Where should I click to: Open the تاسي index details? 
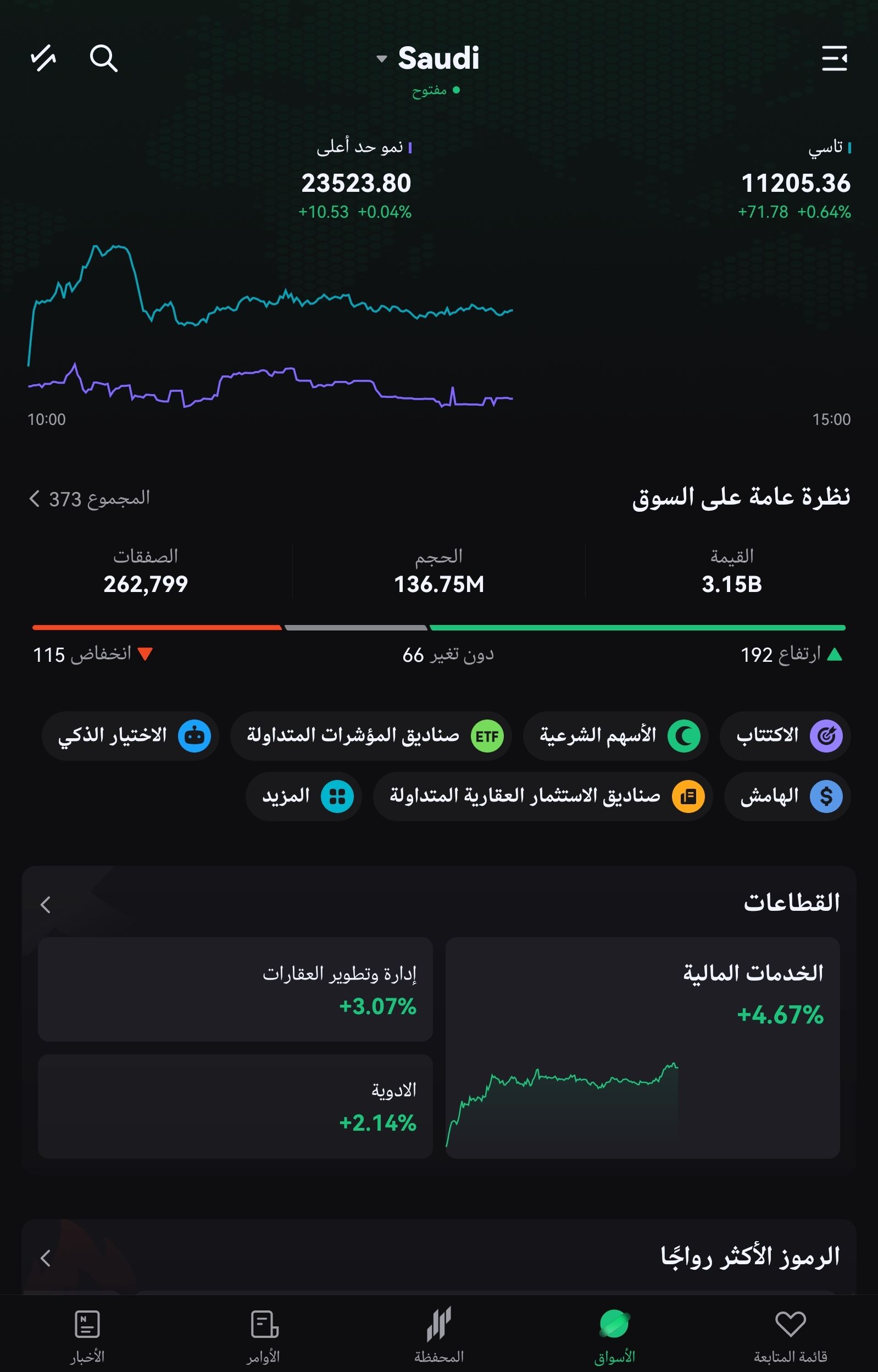tap(796, 182)
